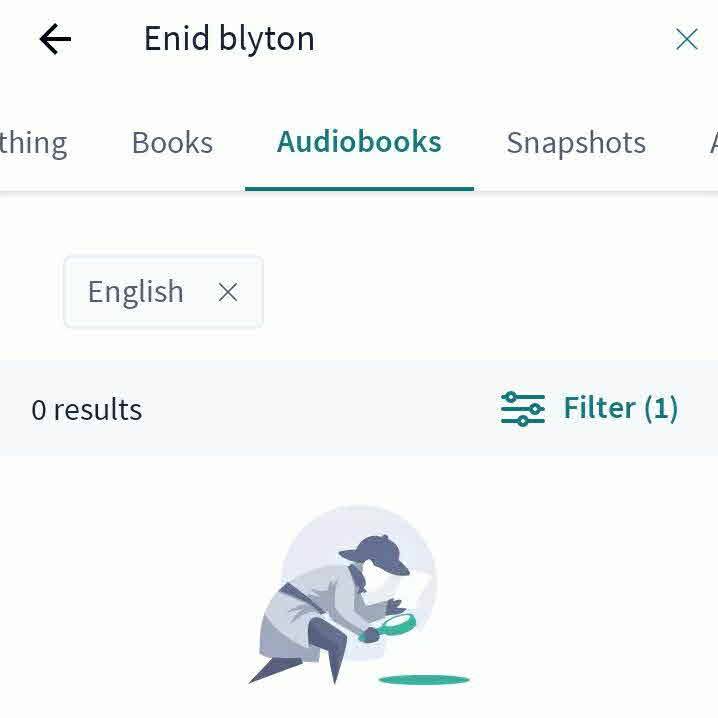The height and width of the screenshot is (718, 718).
Task: Open the Filter (1) options
Action: [590, 408]
